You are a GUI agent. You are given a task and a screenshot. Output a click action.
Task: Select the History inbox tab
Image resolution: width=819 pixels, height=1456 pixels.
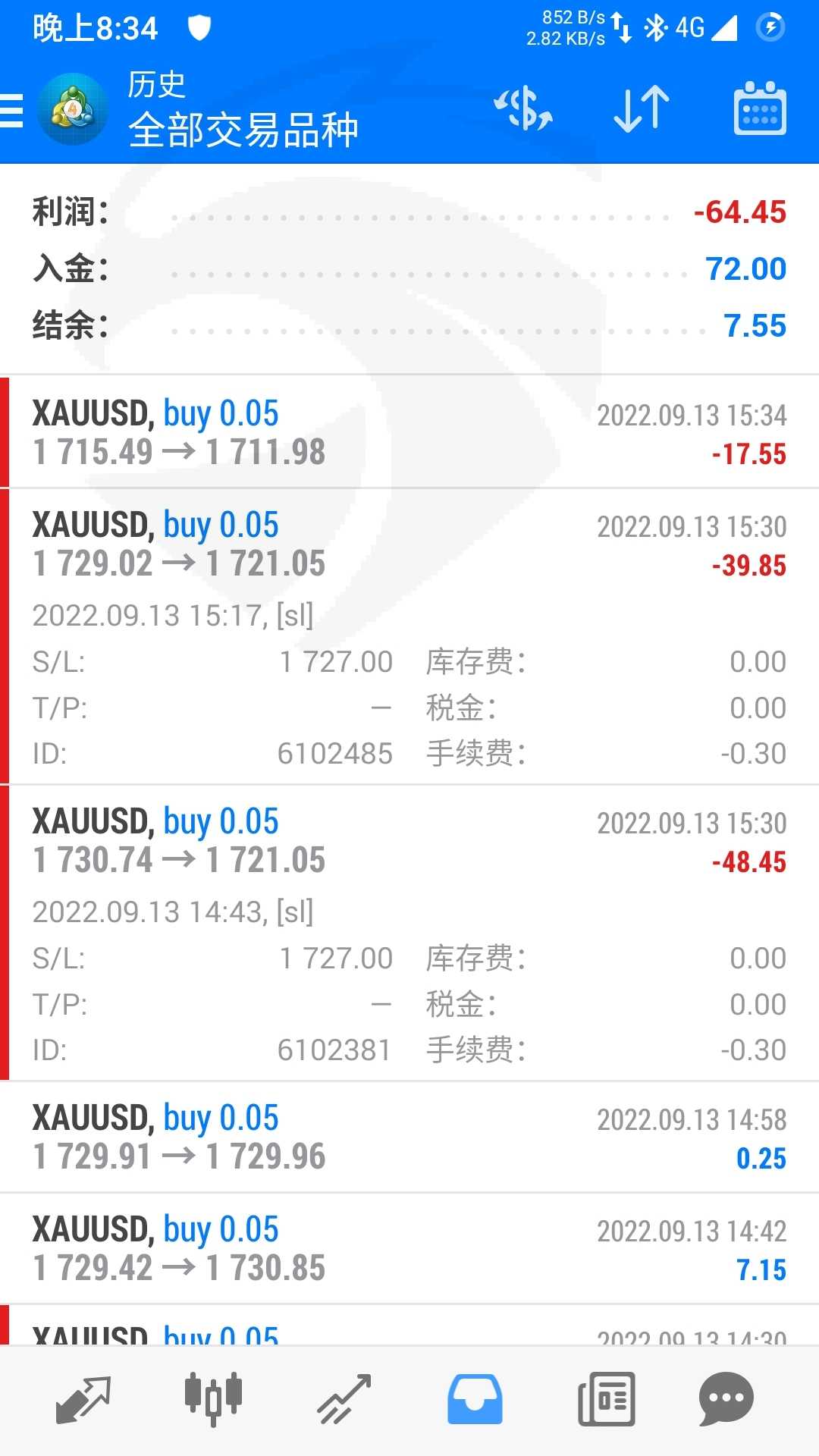pos(475,1398)
